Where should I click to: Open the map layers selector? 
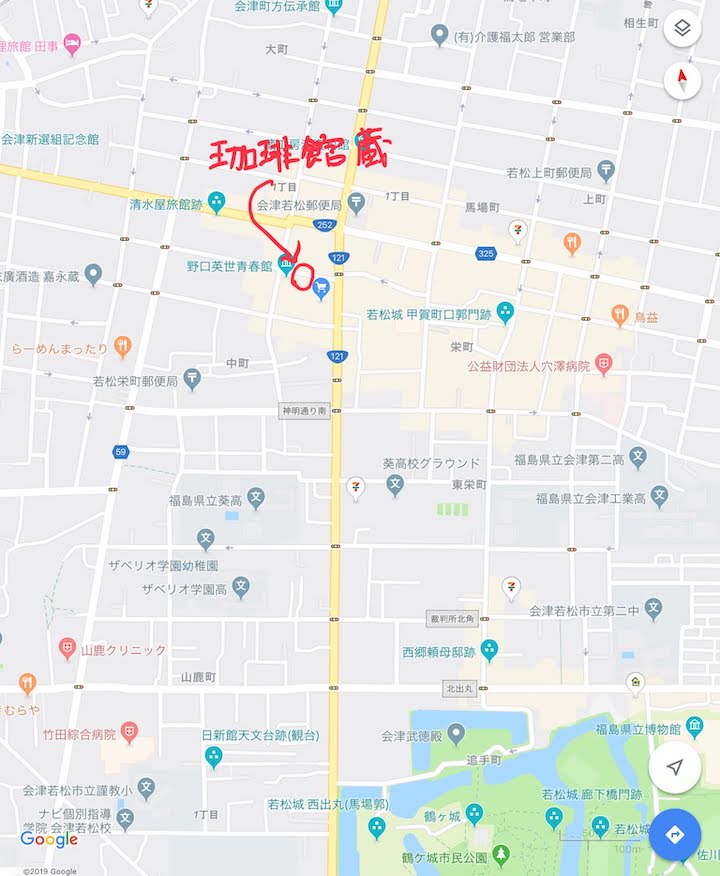point(682,28)
